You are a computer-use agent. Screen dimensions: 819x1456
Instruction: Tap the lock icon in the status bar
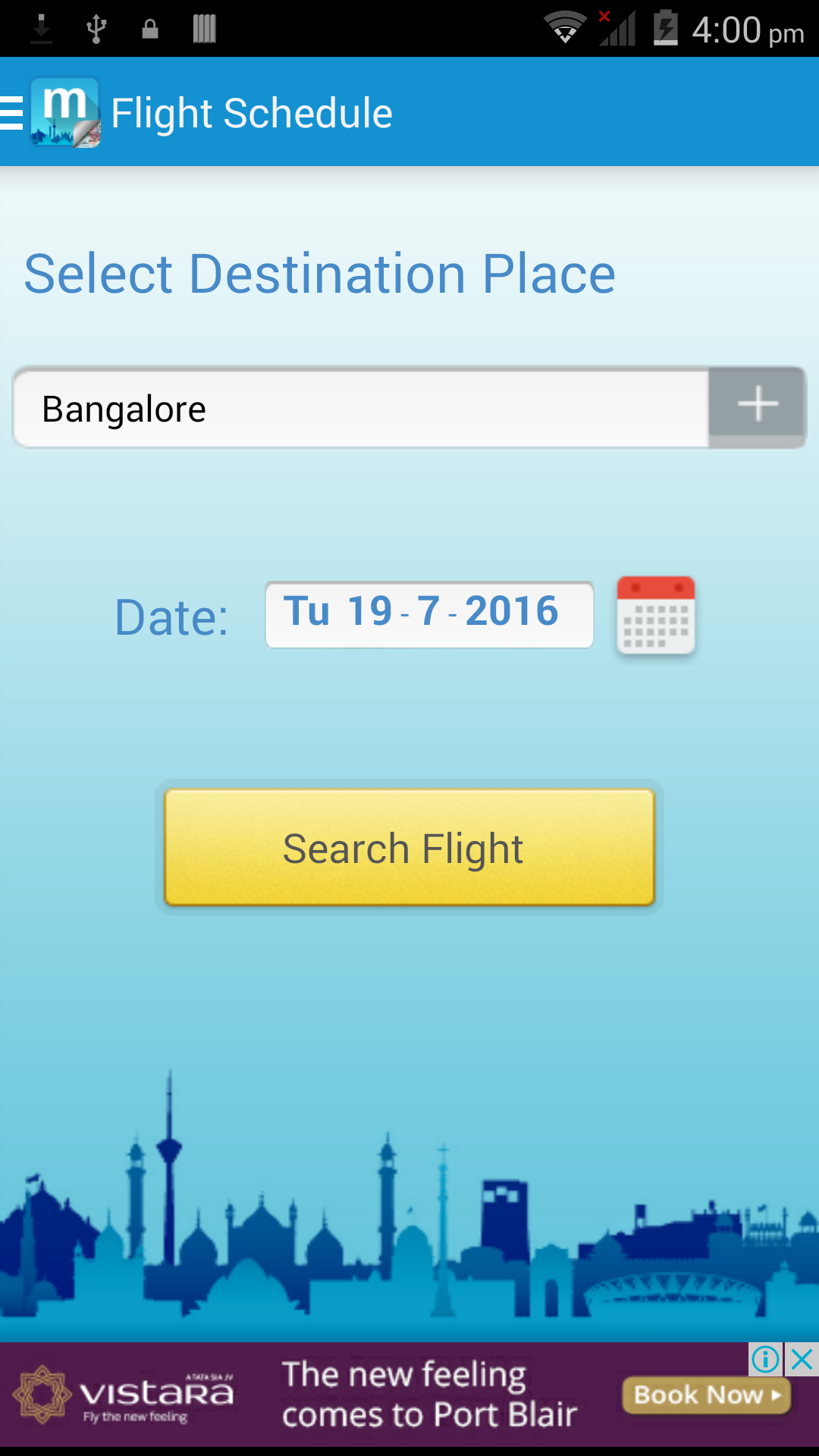tap(149, 27)
